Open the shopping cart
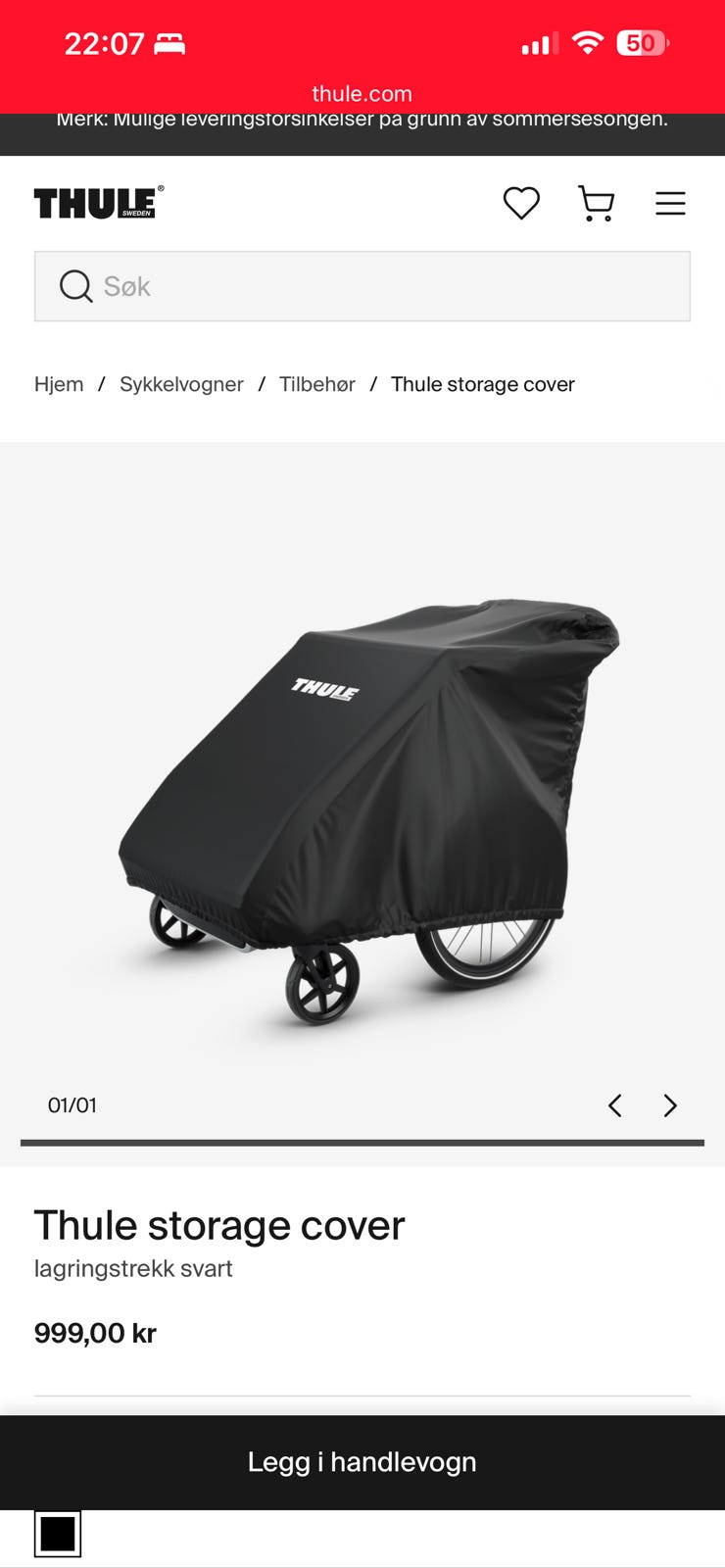725x1568 pixels. 596,203
